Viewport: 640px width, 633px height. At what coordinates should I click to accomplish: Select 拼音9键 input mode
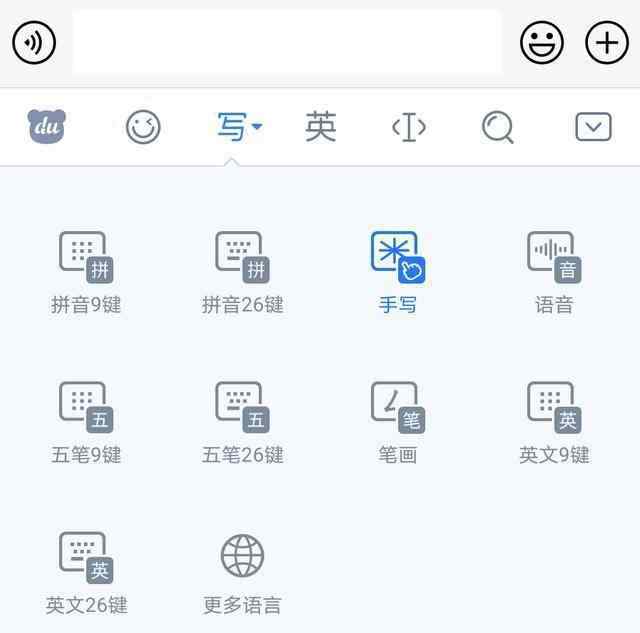pyautogui.click(x=86, y=272)
